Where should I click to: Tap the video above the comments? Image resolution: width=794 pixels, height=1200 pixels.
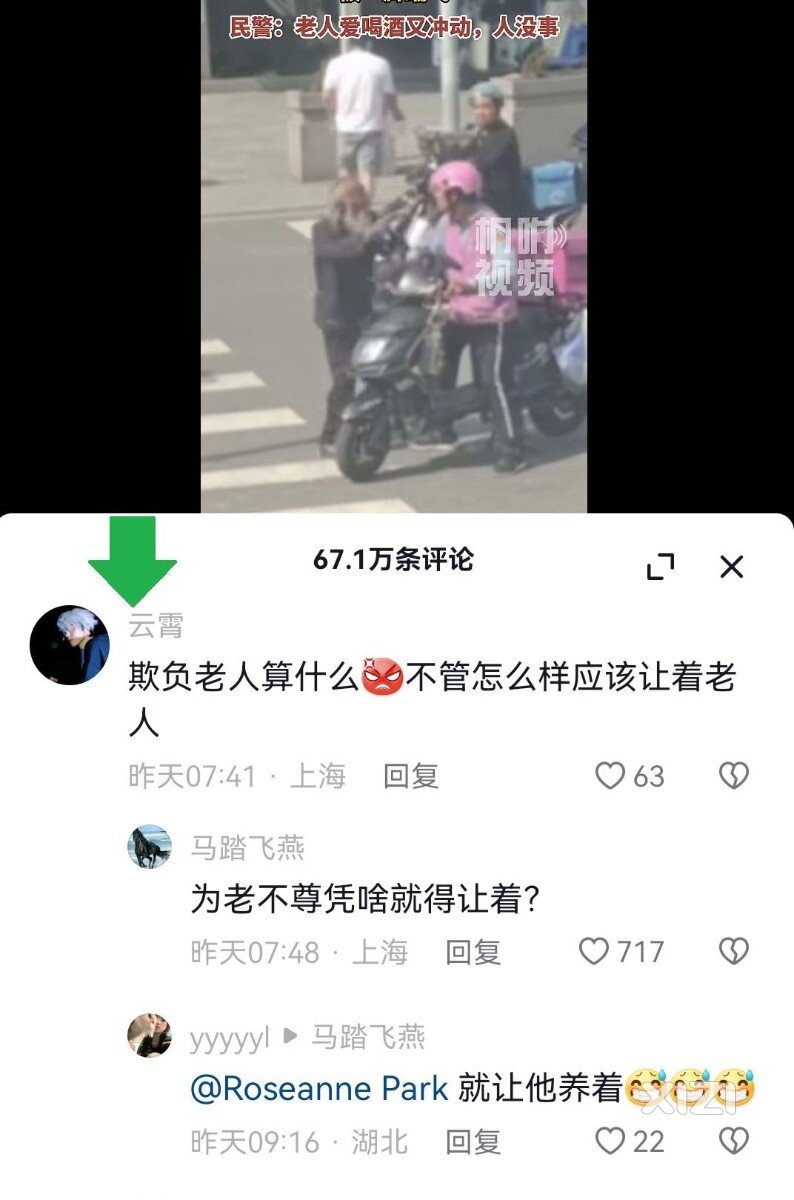tap(394, 260)
